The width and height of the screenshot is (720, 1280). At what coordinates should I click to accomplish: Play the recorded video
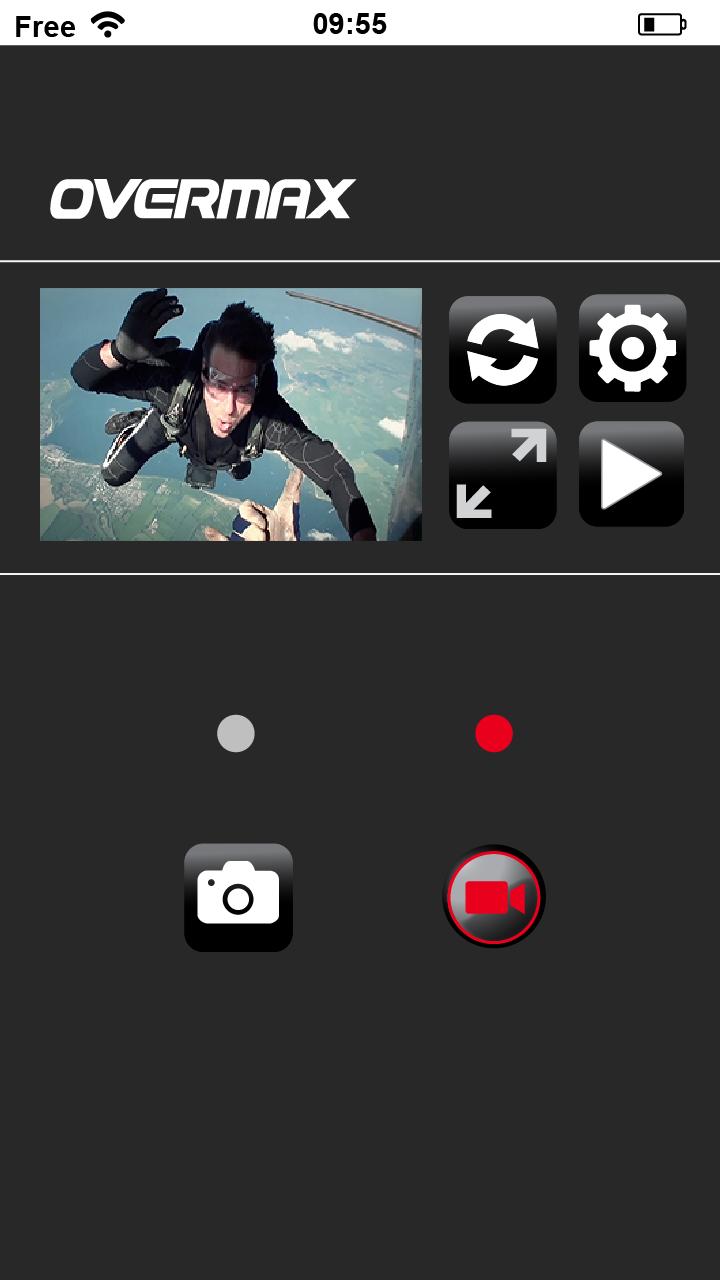pyautogui.click(x=632, y=474)
